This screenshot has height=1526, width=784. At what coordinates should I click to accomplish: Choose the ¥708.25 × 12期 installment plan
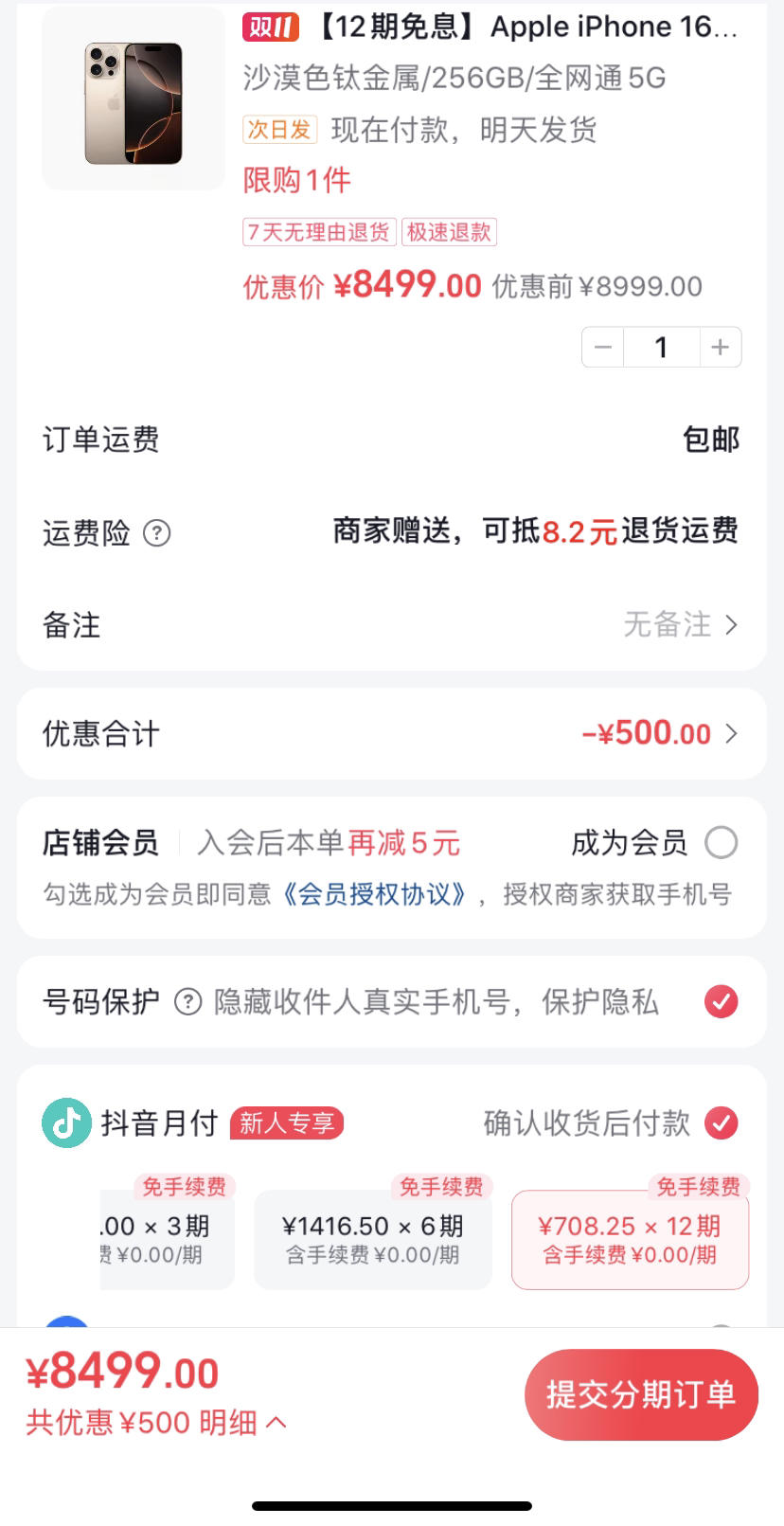[630, 1240]
